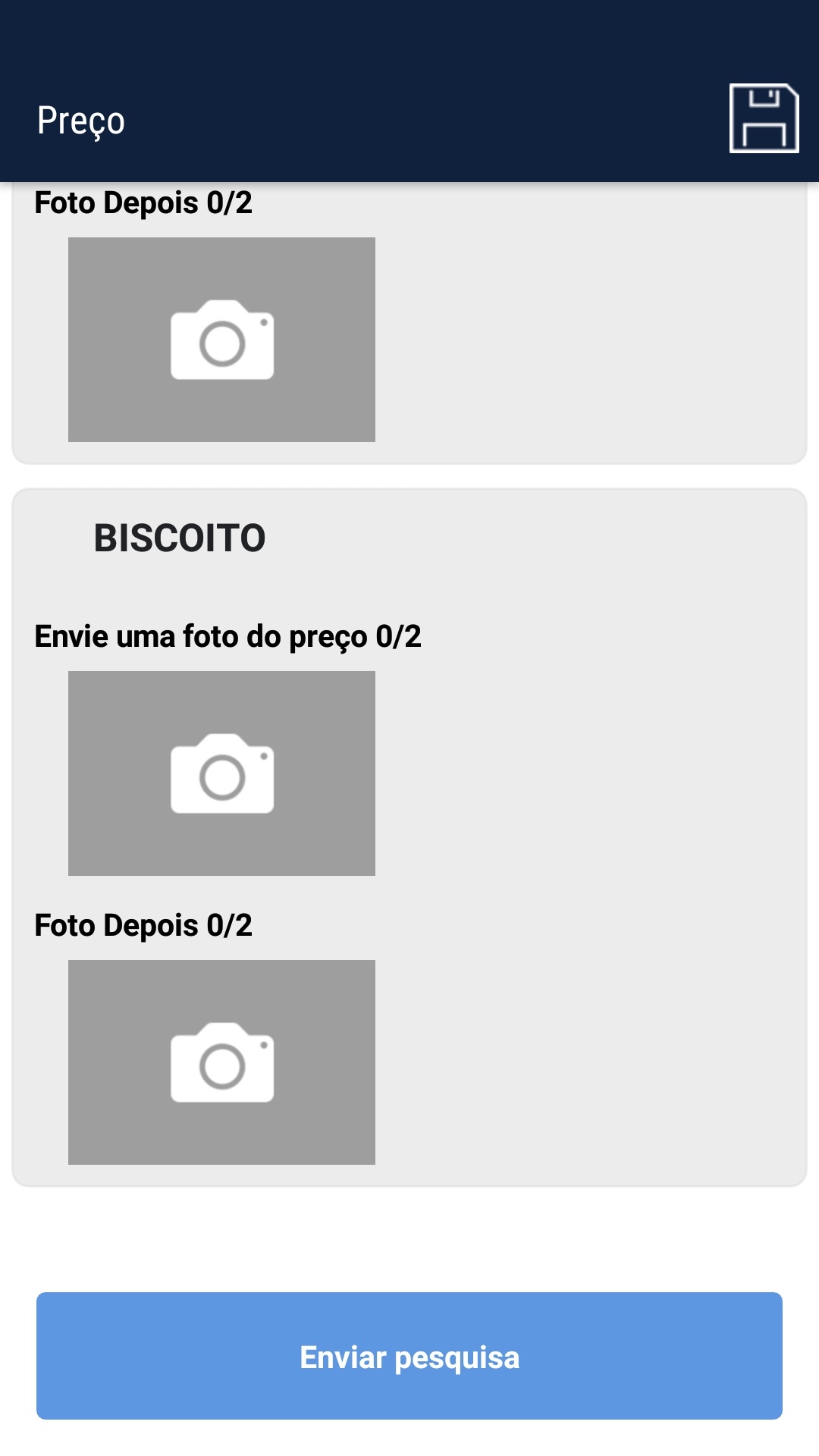This screenshot has height=1456, width=819.
Task: Save the form with the floppy disk icon
Action: [764, 118]
